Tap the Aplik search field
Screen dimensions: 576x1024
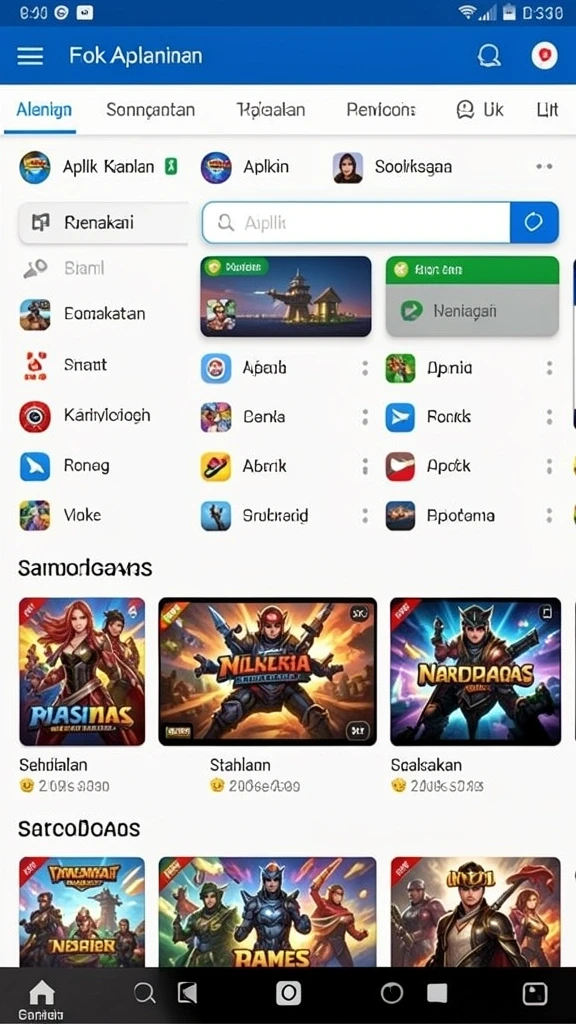356,223
